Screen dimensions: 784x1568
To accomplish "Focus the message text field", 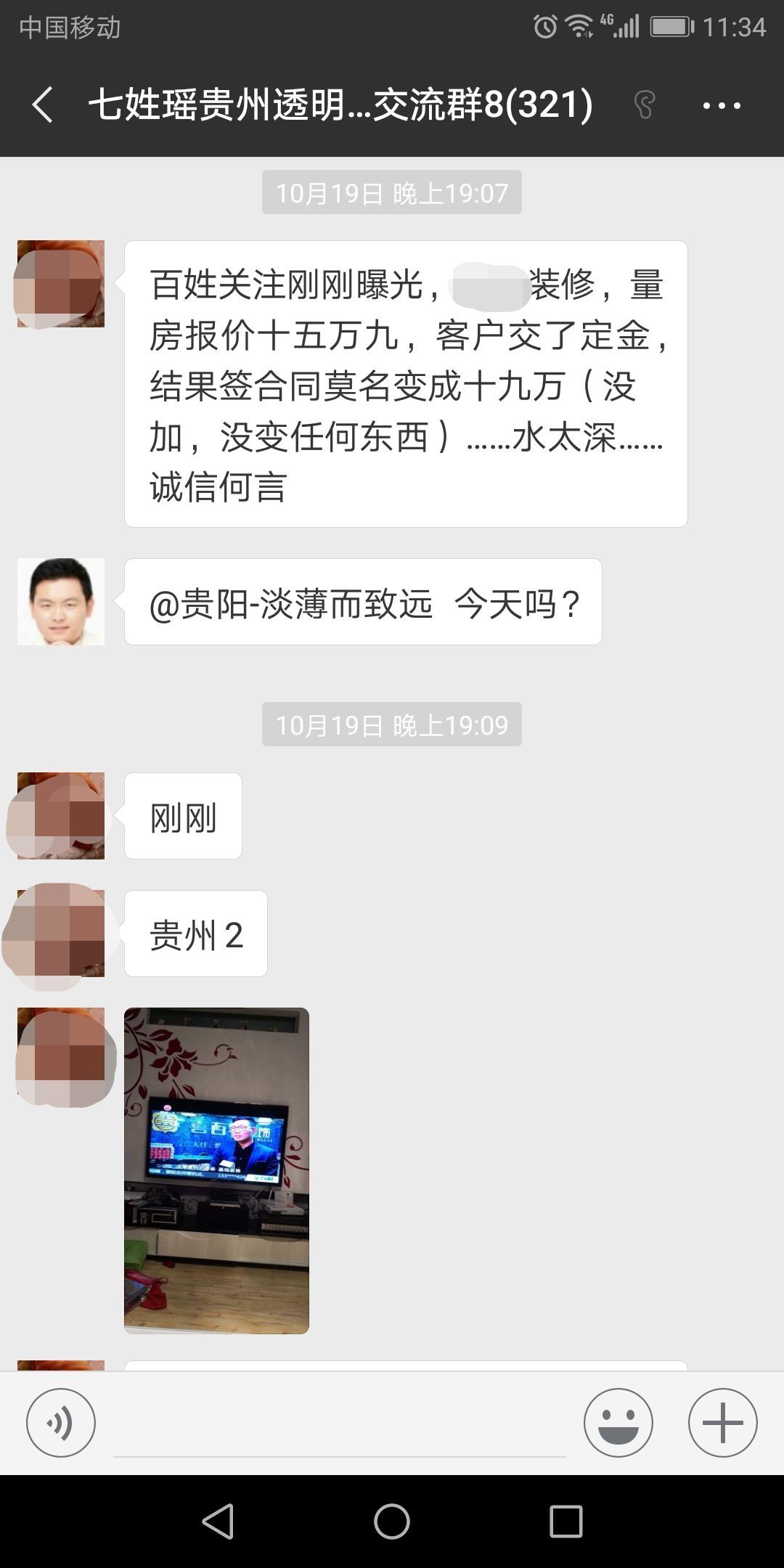I will click(340, 1423).
